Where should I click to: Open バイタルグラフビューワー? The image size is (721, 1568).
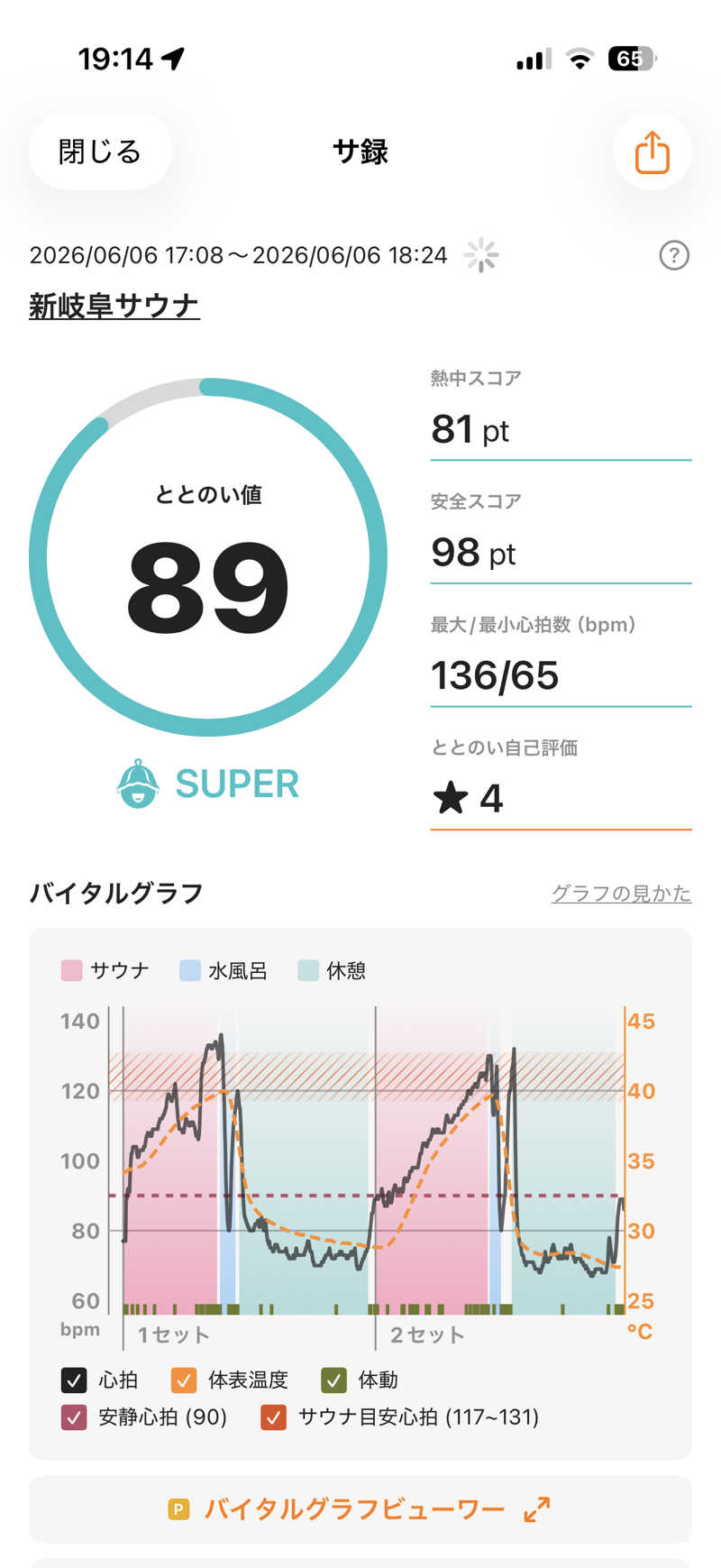(x=360, y=1508)
